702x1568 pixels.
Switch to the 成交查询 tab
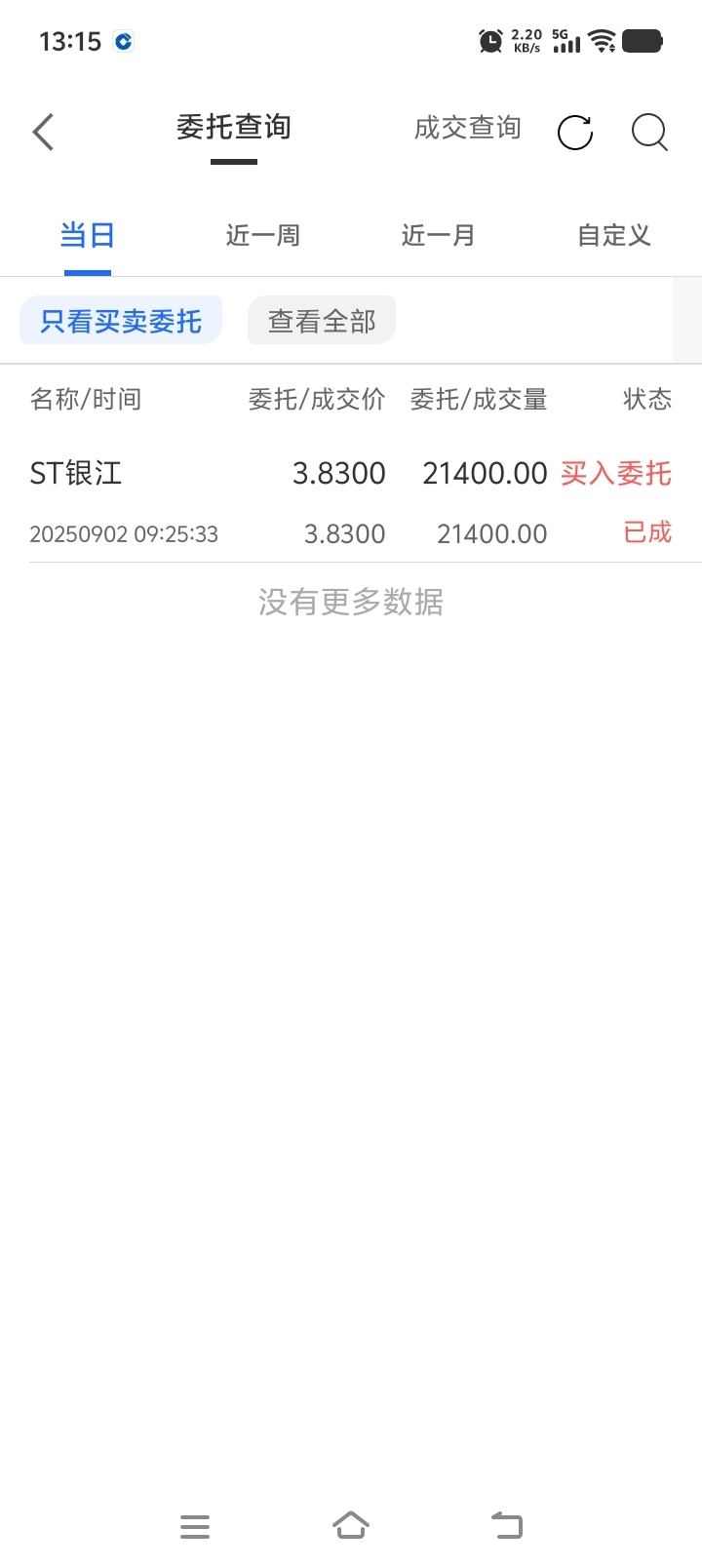[x=468, y=128]
